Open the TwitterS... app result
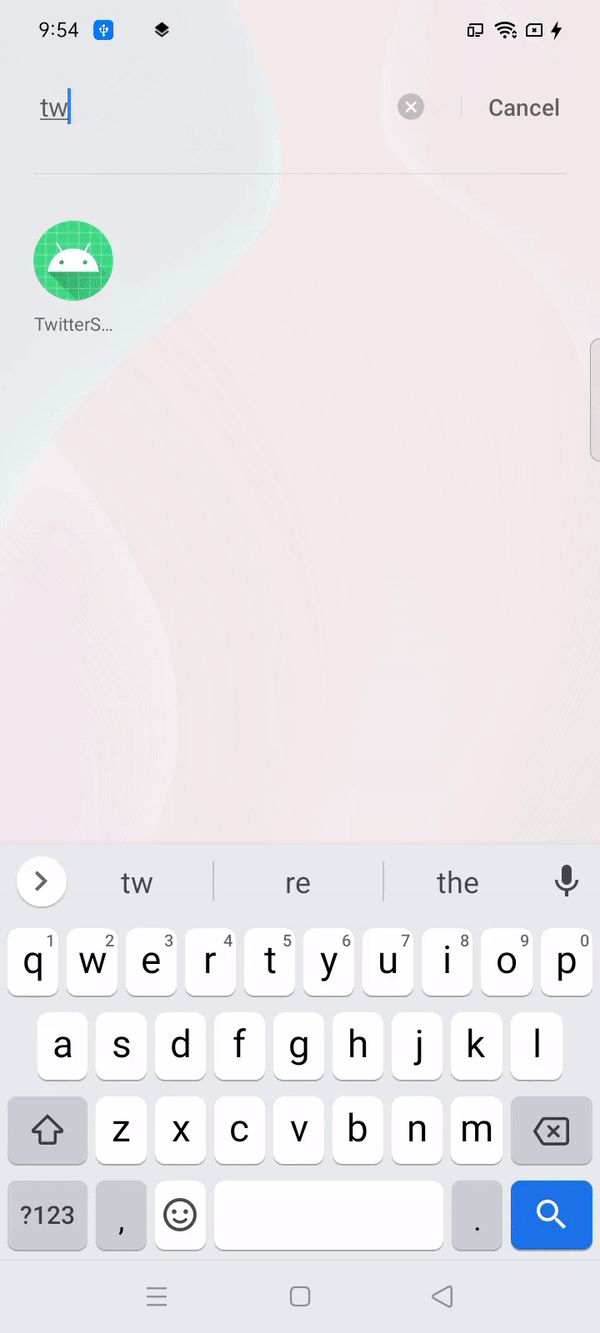The height and width of the screenshot is (1333, 600). pyautogui.click(x=73, y=262)
